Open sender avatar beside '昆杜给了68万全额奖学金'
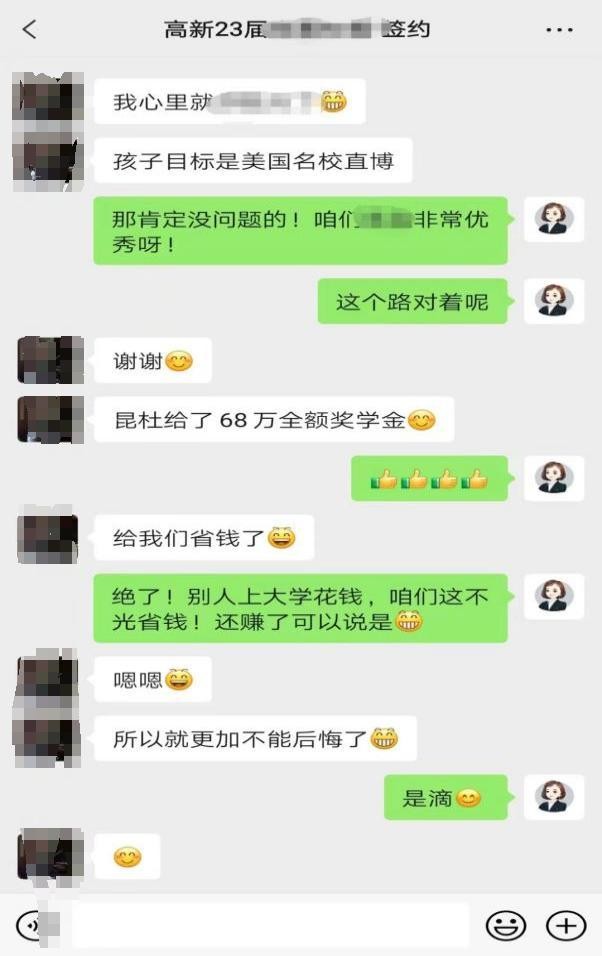This screenshot has width=602, height=956. click(50, 420)
